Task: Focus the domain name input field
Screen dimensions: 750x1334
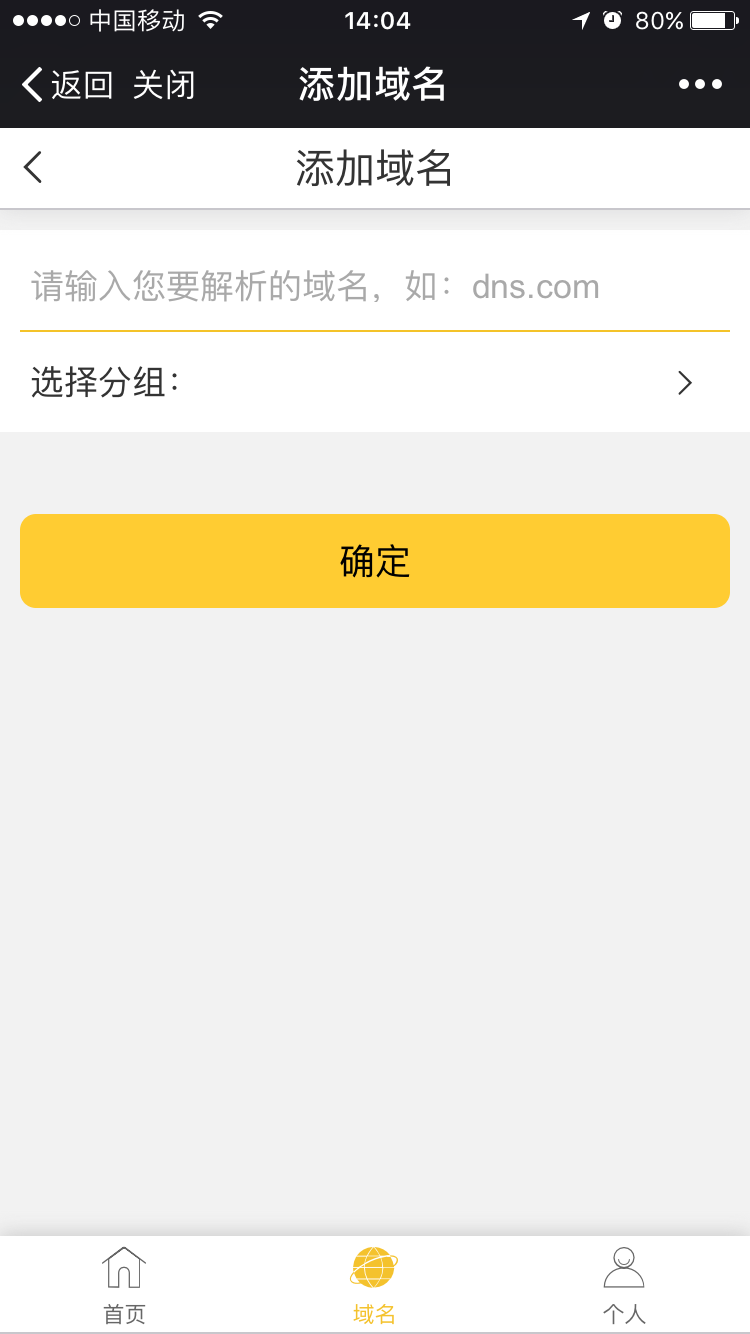Action: click(x=374, y=287)
